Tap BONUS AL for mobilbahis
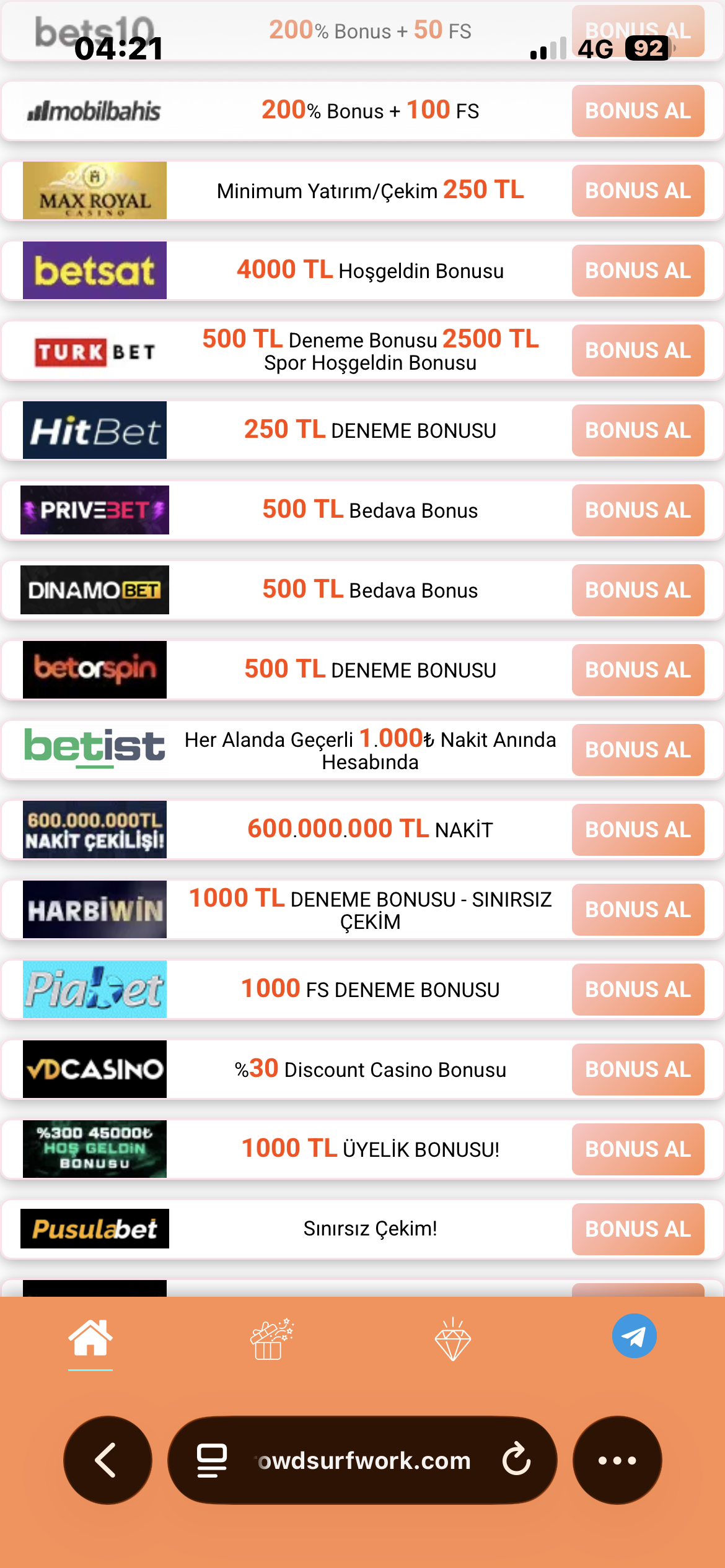This screenshot has width=725, height=1568. [x=638, y=111]
